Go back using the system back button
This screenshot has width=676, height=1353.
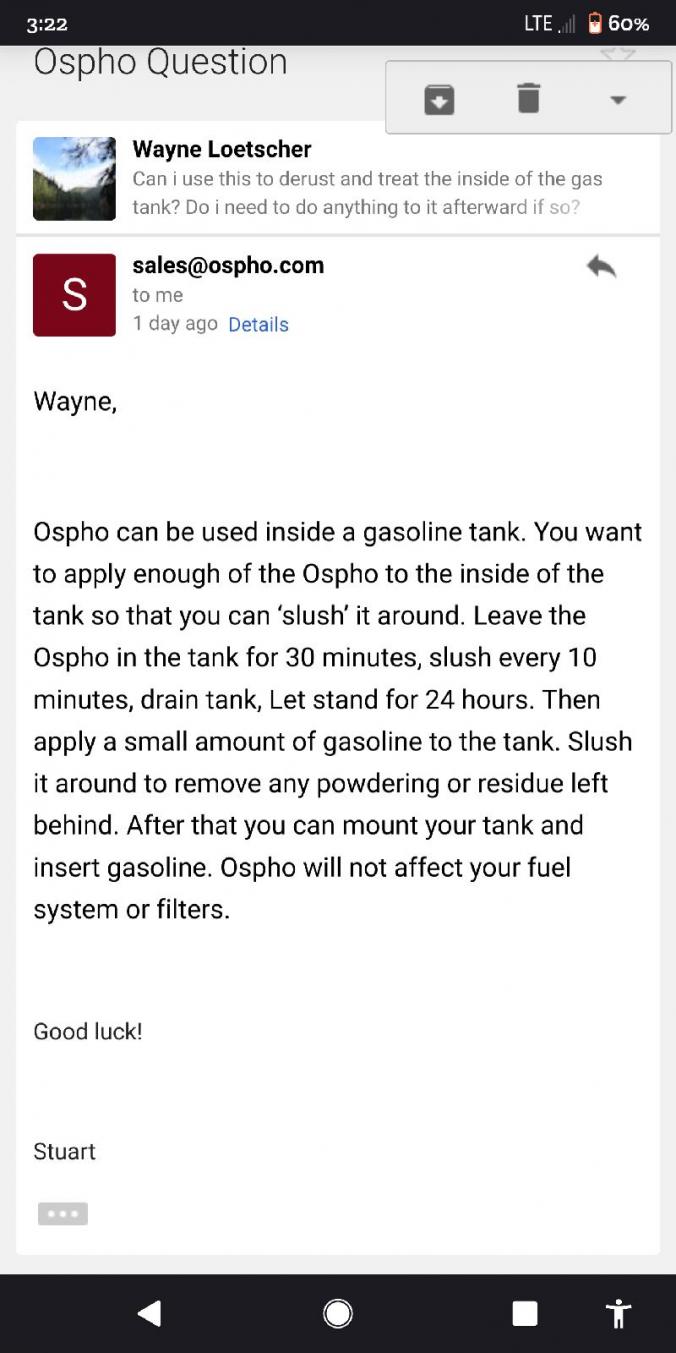(149, 1313)
